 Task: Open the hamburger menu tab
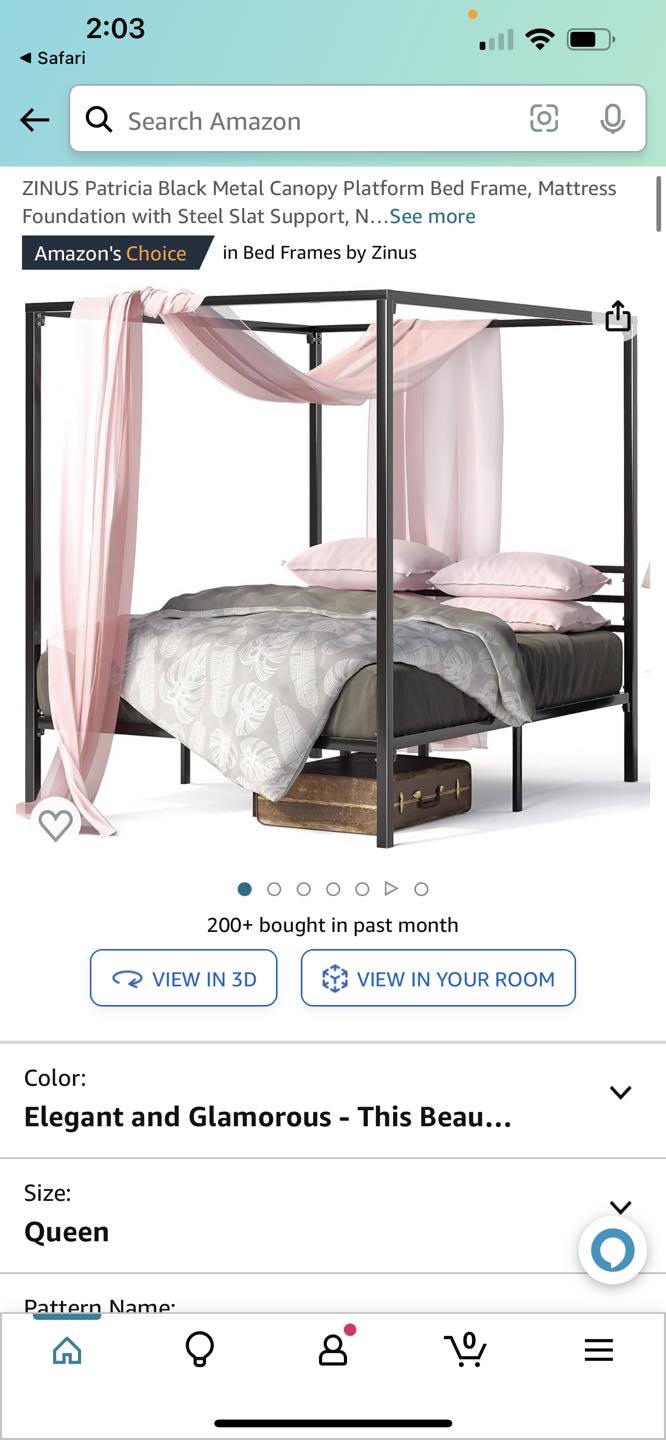[598, 1351]
